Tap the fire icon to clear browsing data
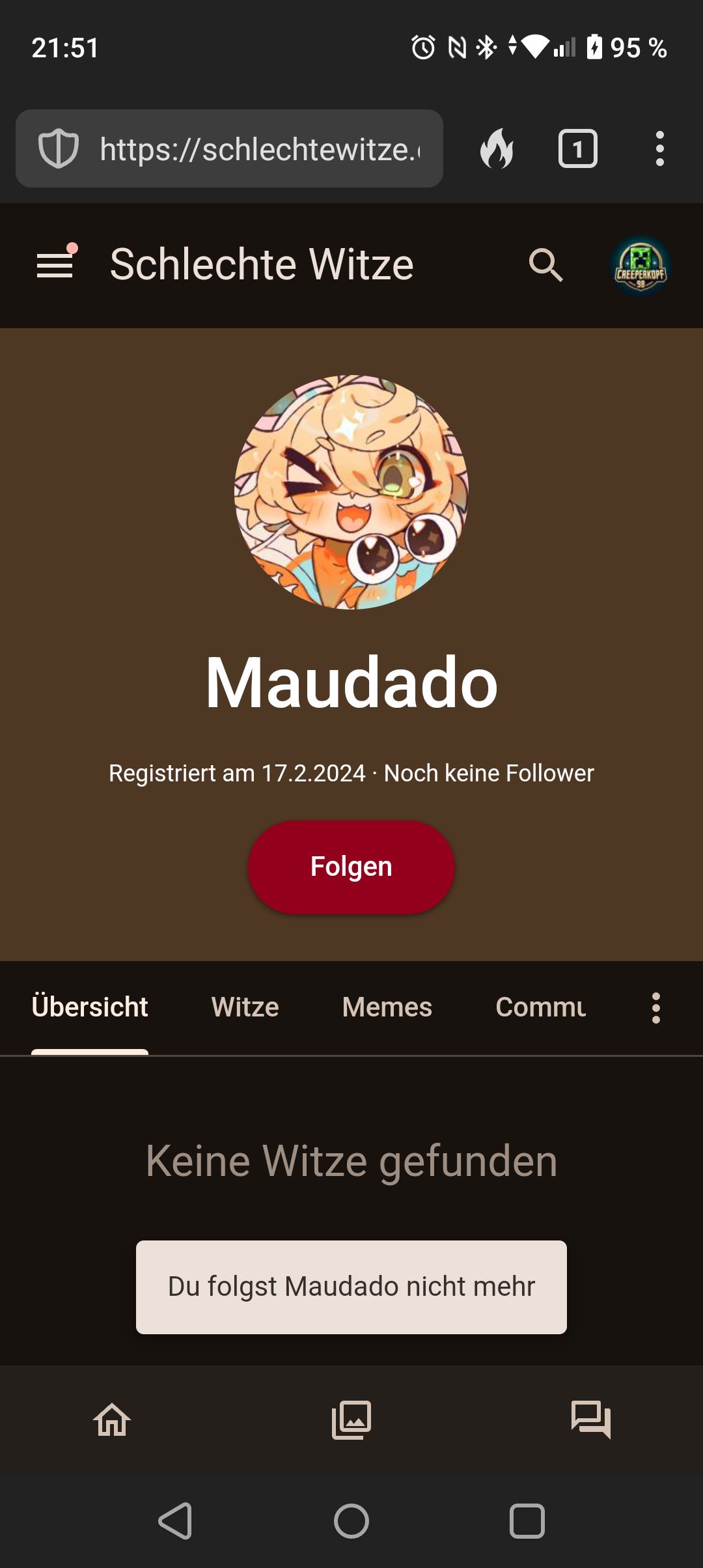Viewport: 703px width, 1568px height. pos(497,149)
